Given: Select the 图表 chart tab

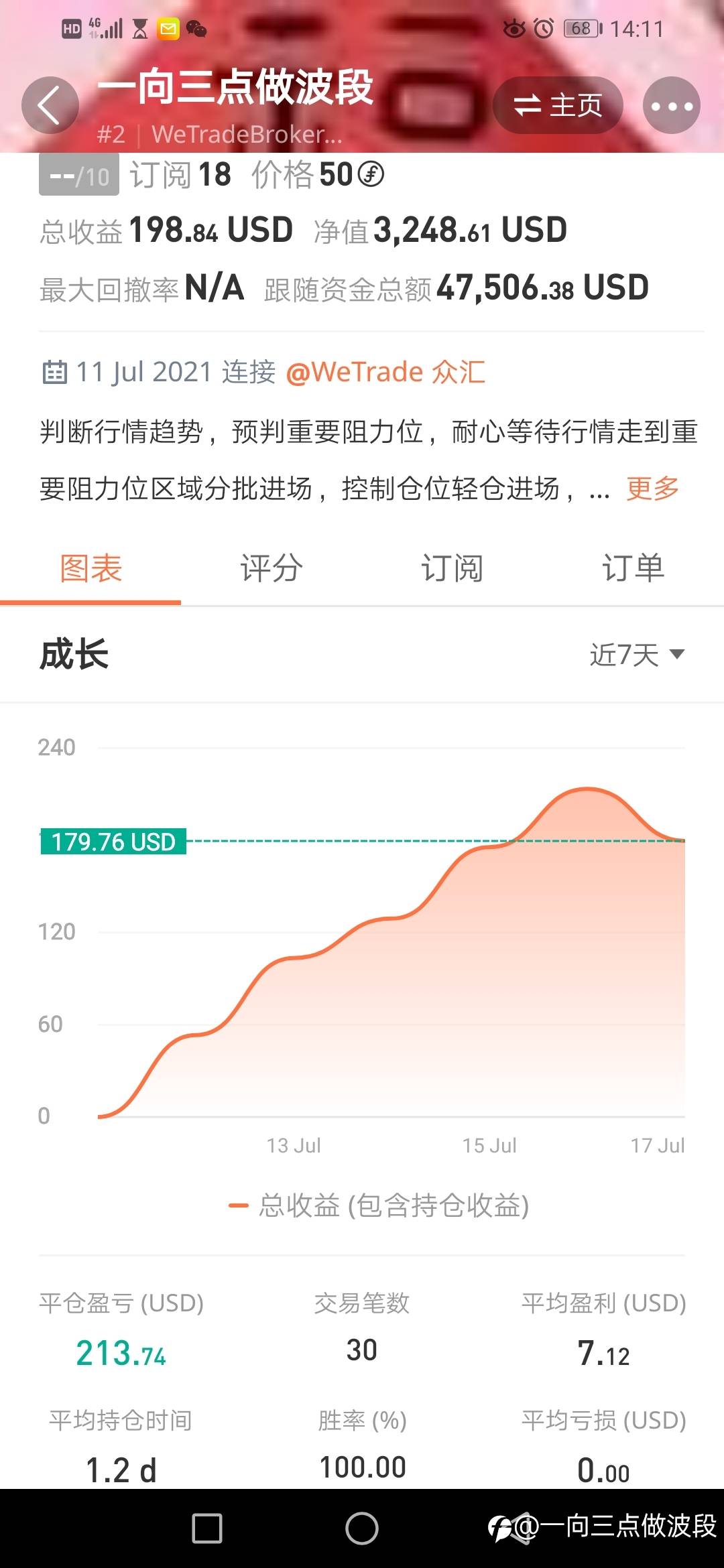Looking at the screenshot, I should (90, 569).
